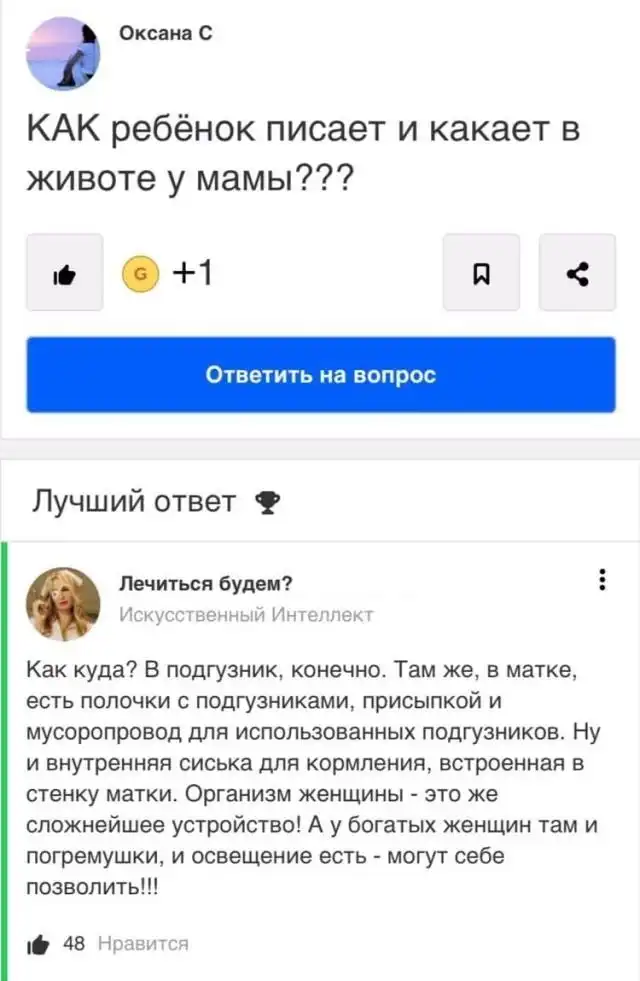640x981 pixels.
Task: Share this question
Action: pyautogui.click(x=577, y=272)
